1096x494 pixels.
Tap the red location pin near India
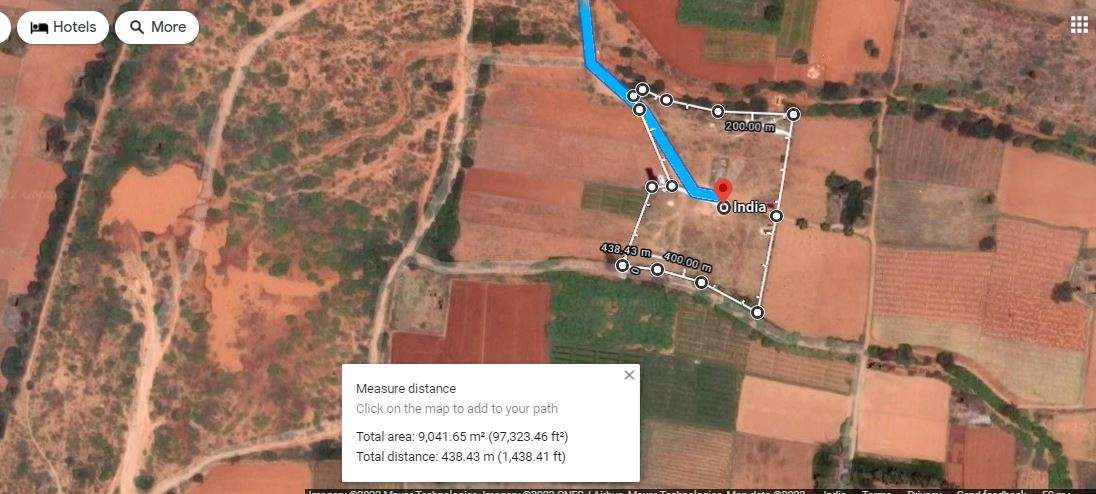coord(724,191)
